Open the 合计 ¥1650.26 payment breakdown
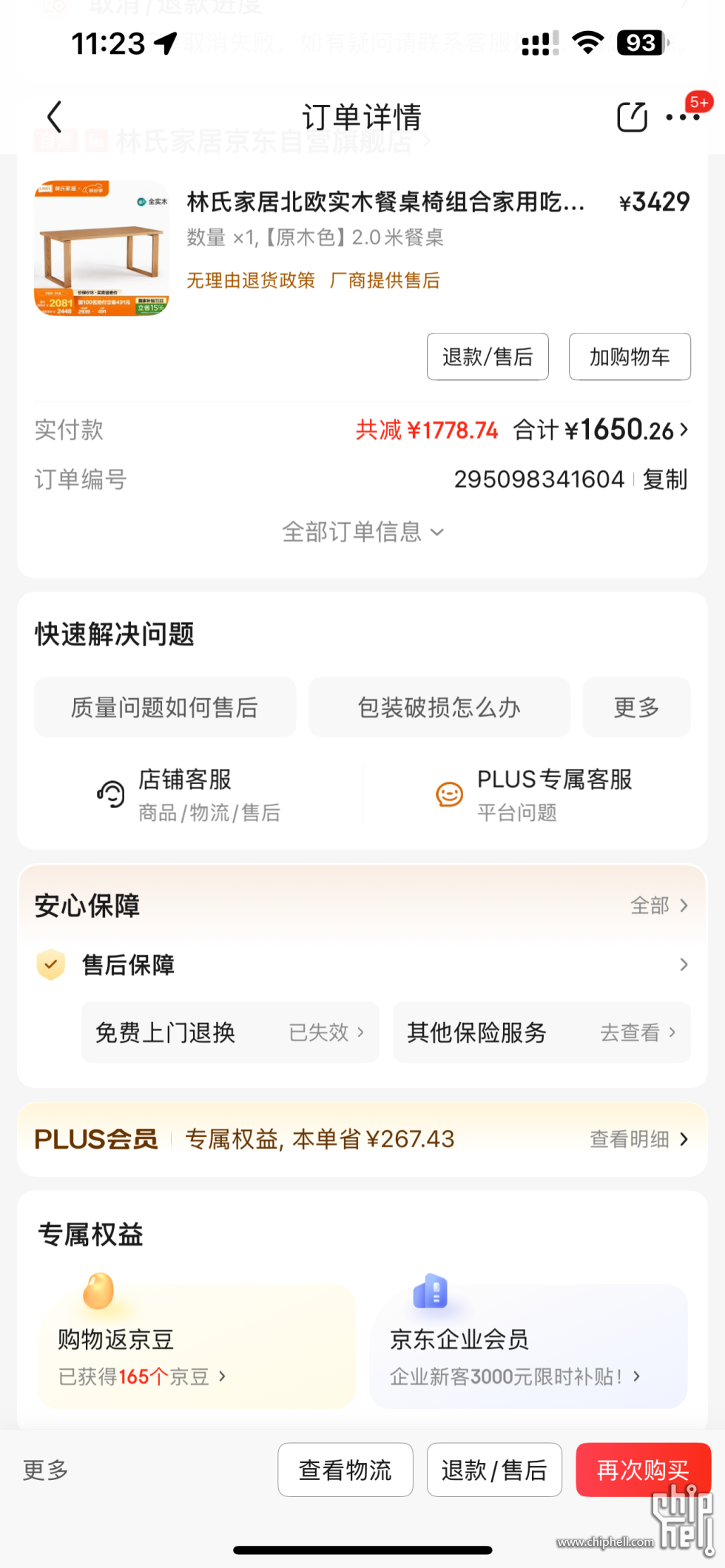 pyautogui.click(x=601, y=430)
